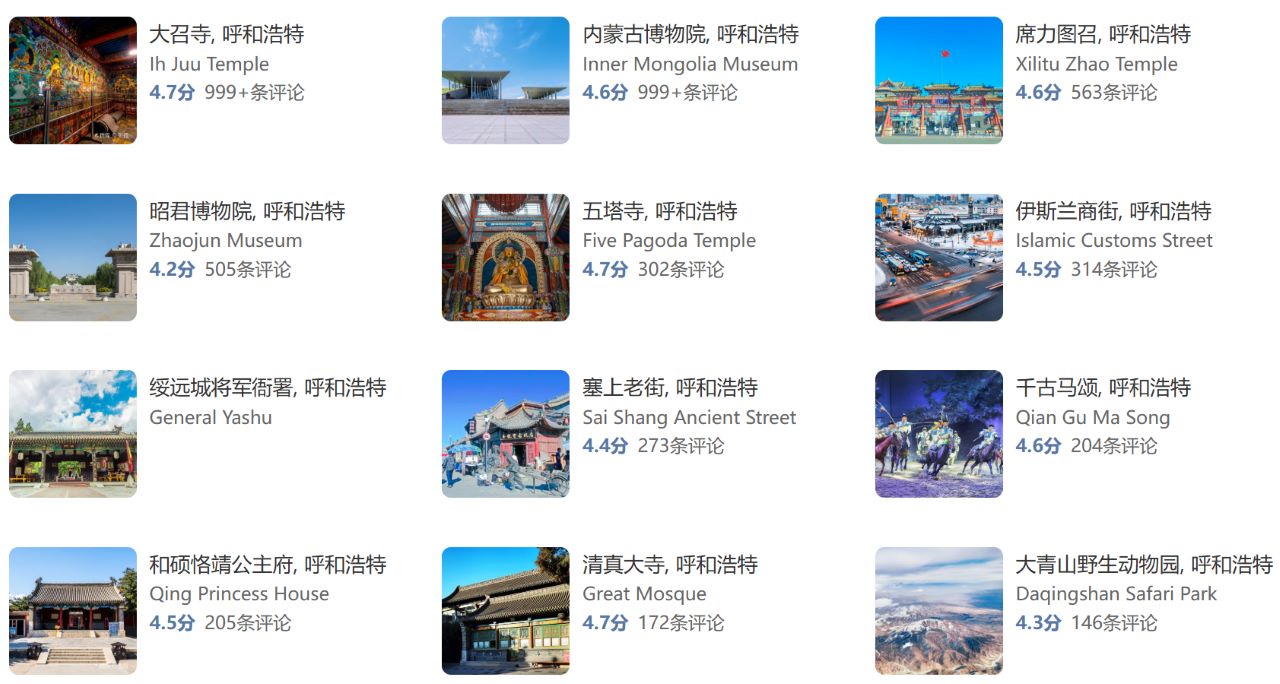1280x684 pixels.
Task: Open the Ih Juu Temple attraction card
Action: pyautogui.click(x=226, y=35)
